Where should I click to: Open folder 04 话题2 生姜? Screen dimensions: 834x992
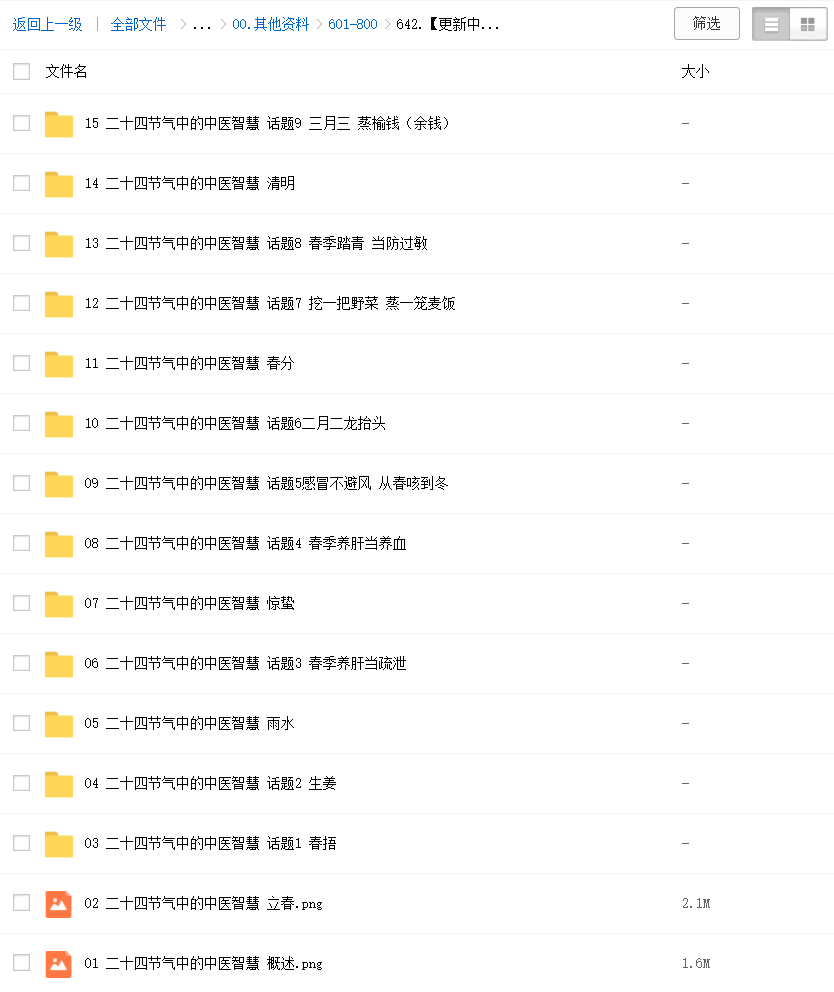[210, 783]
